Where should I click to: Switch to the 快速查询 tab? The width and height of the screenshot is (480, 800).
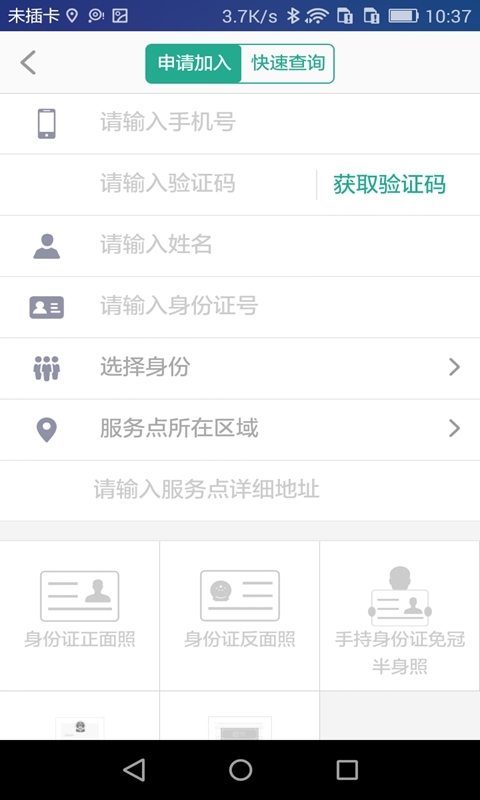288,64
